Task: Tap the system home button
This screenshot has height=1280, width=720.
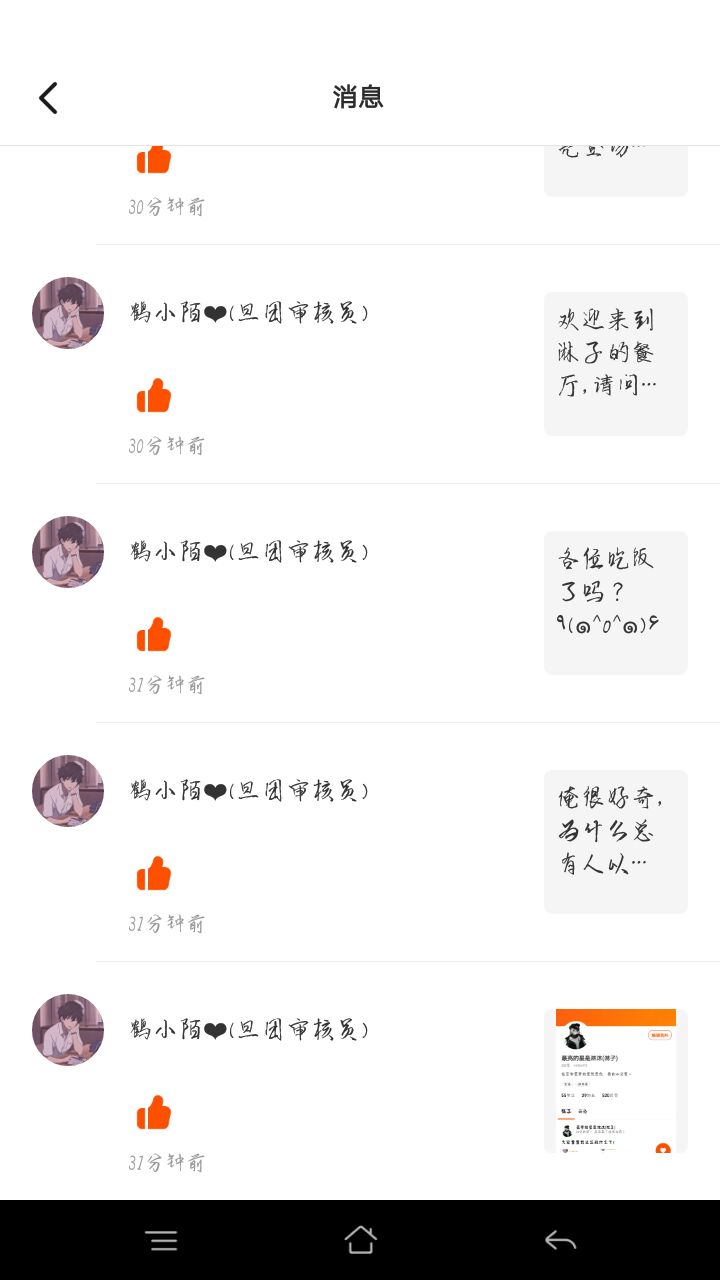Action: coord(360,1240)
